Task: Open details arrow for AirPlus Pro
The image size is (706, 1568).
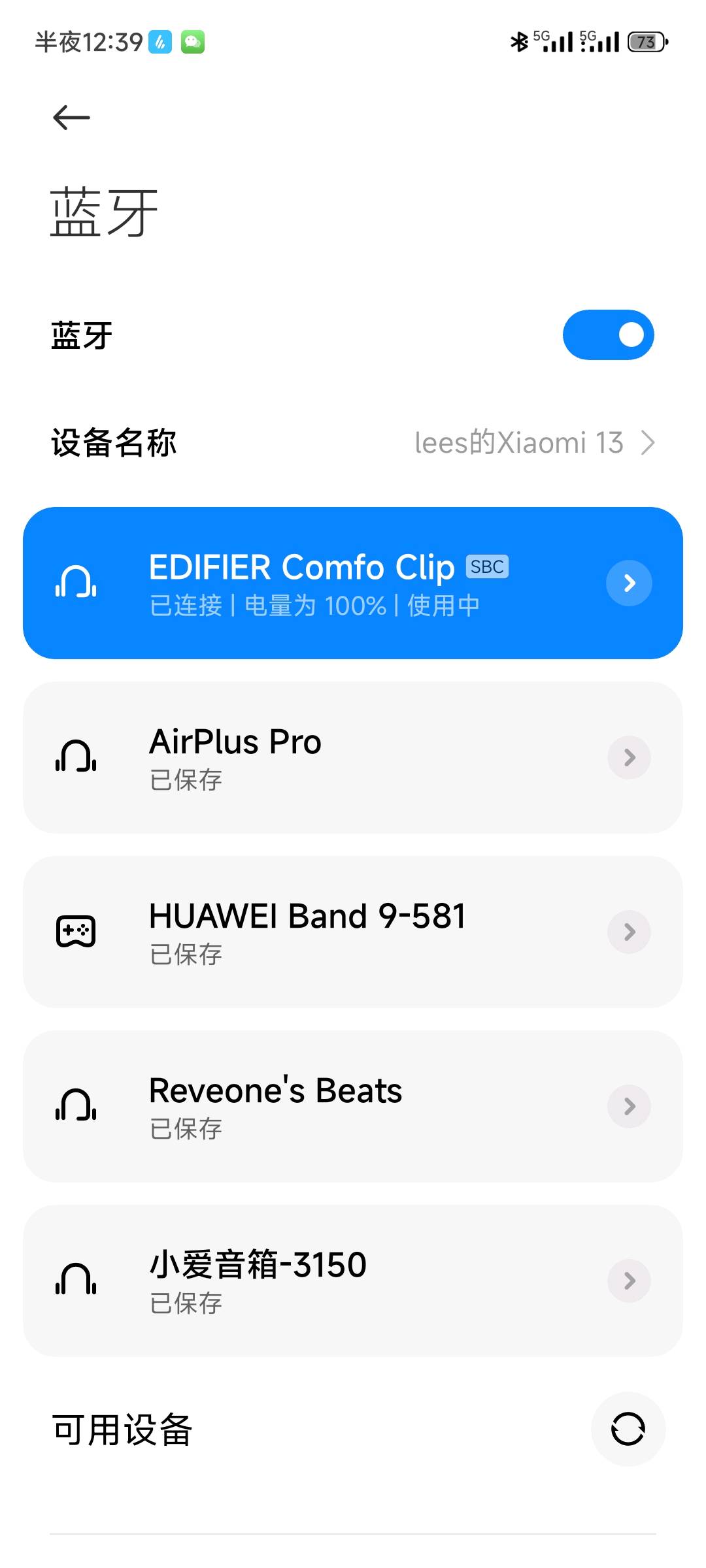Action: click(629, 757)
